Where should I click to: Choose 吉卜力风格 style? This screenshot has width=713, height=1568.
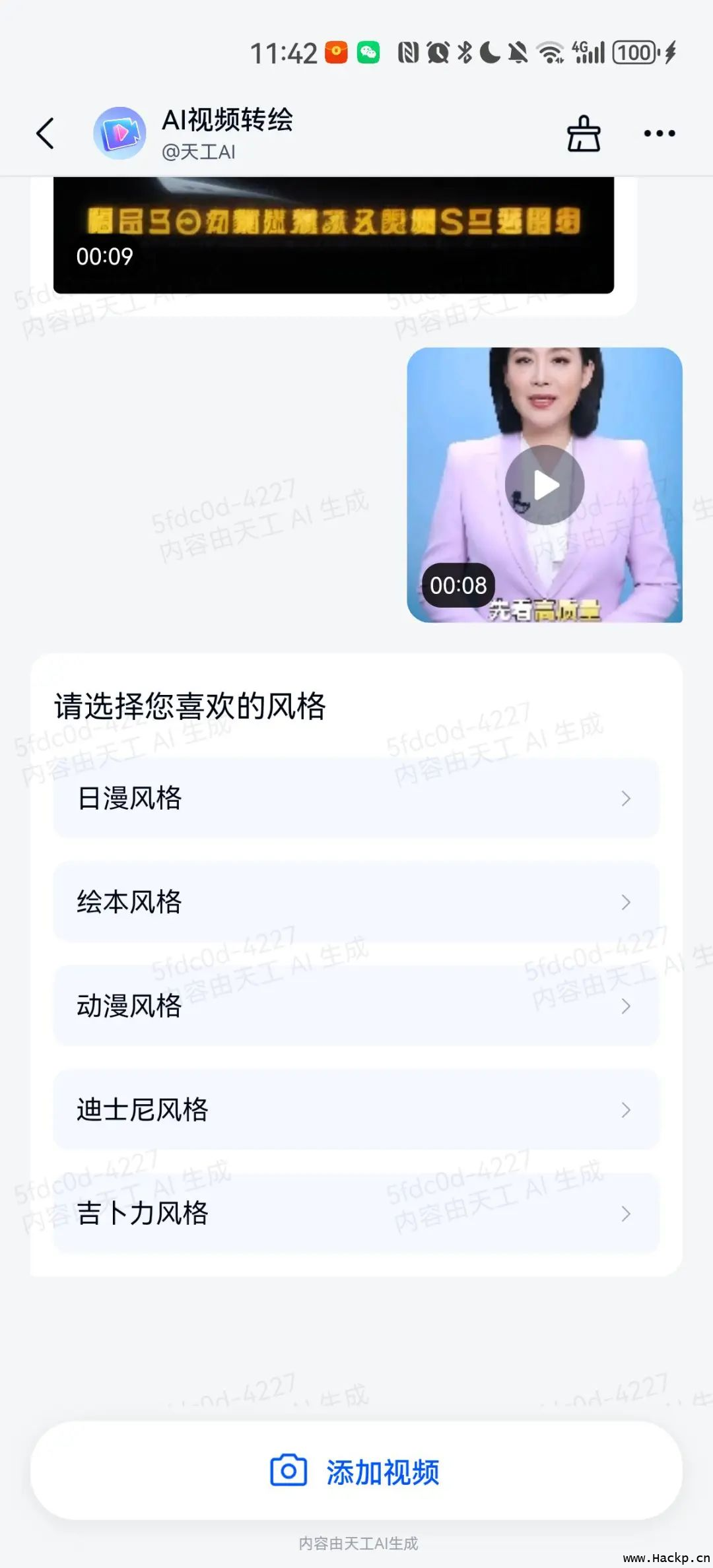(x=356, y=1213)
